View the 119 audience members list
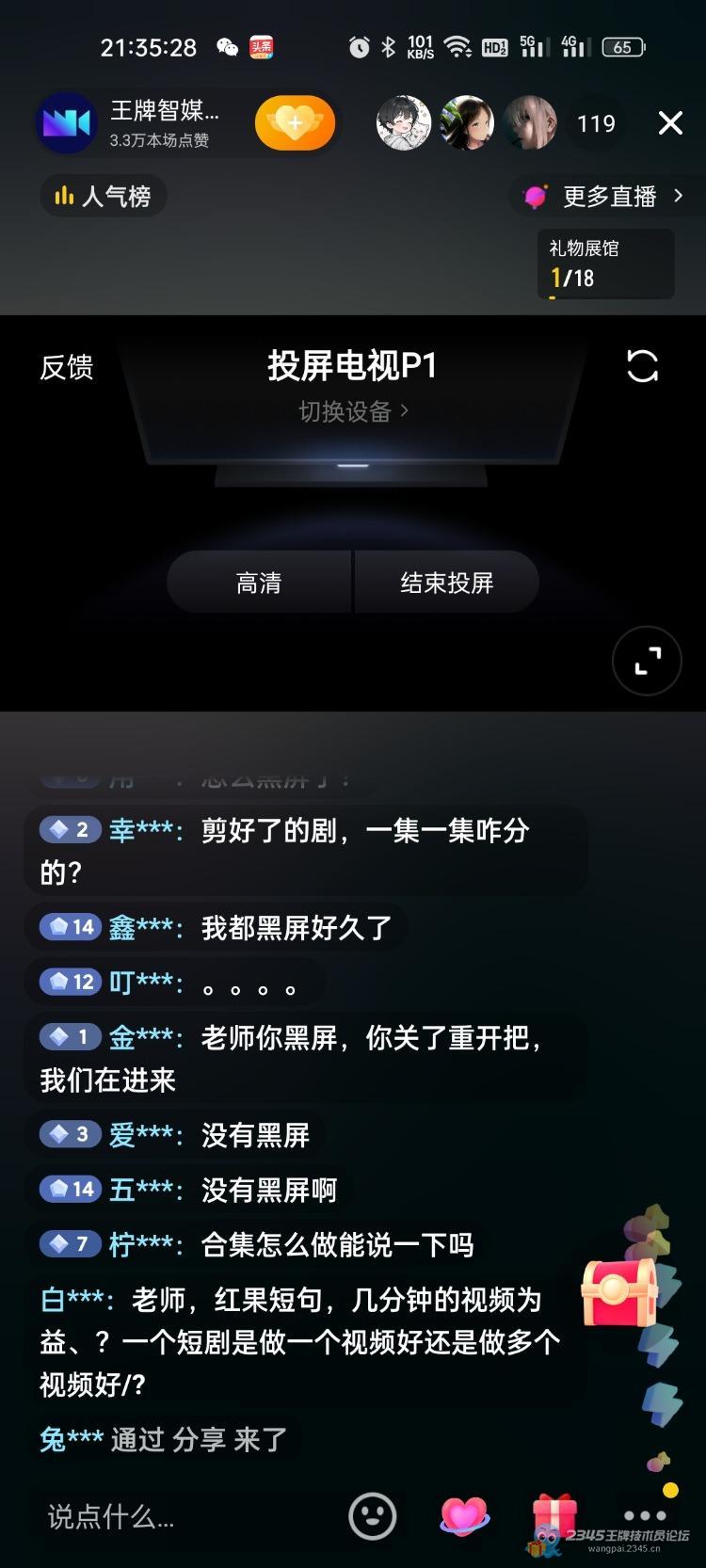The height and width of the screenshot is (1568, 706). pos(596,123)
